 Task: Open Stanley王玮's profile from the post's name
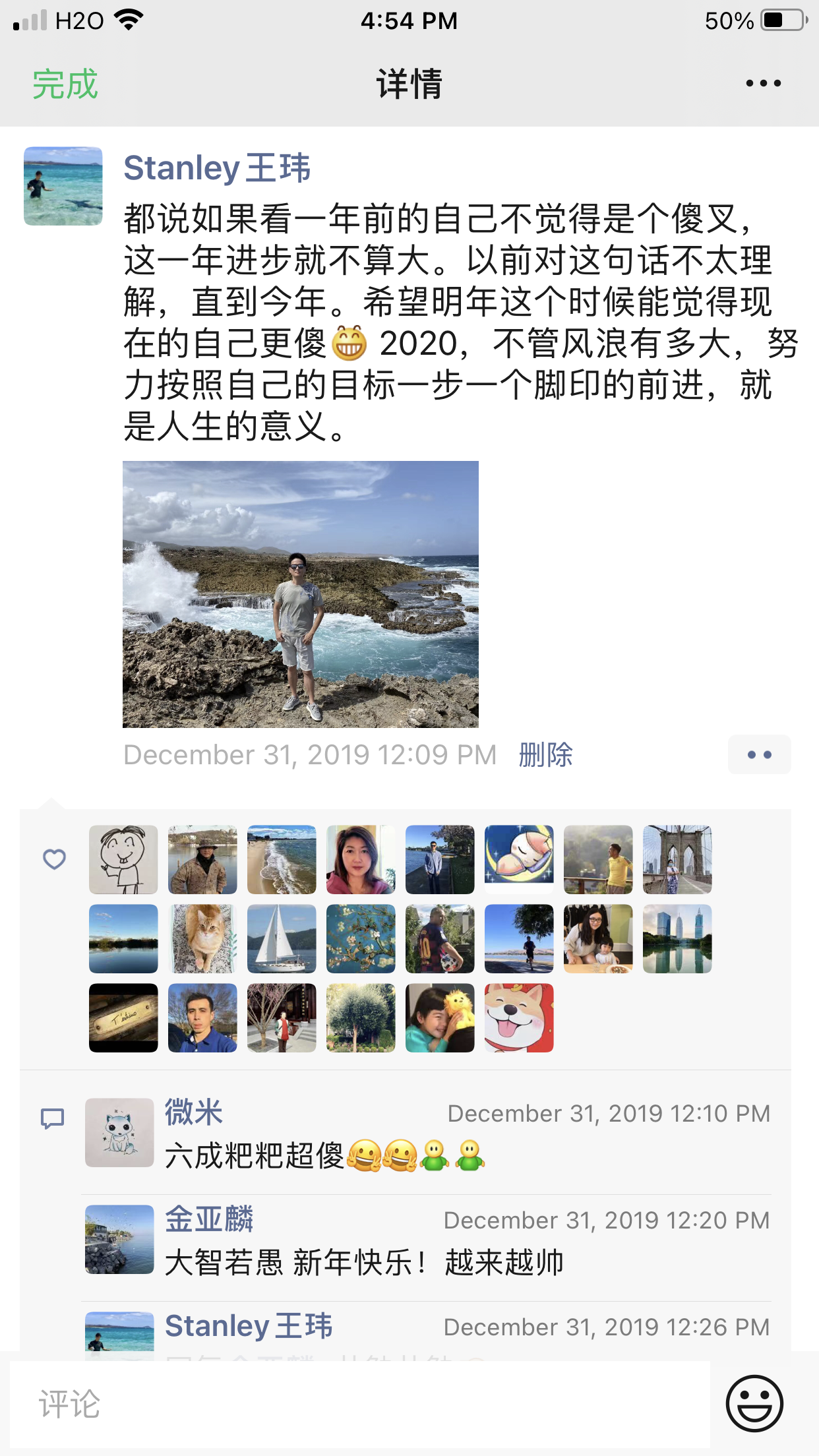tap(217, 167)
